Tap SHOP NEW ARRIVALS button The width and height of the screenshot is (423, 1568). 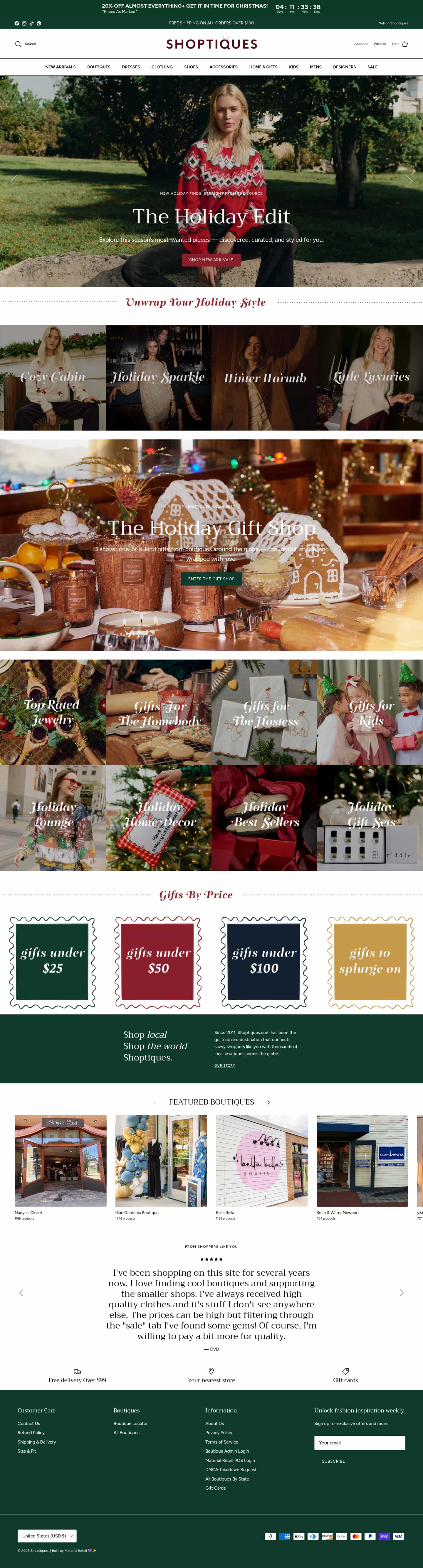tap(211, 260)
